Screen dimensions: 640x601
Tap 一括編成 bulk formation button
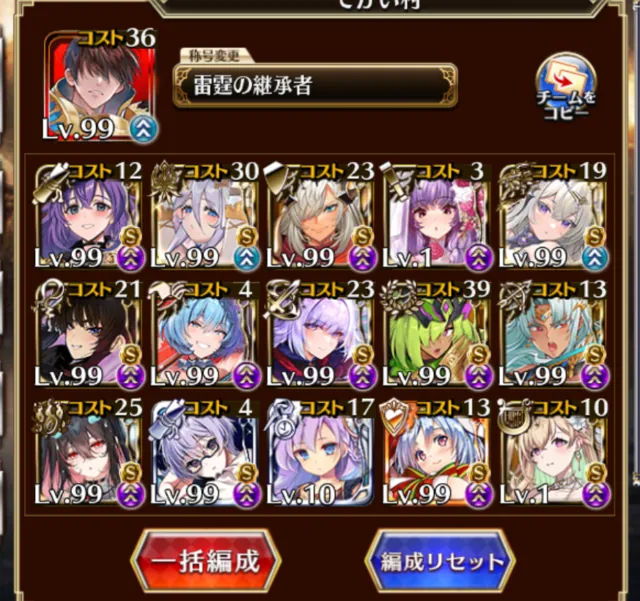(203, 559)
